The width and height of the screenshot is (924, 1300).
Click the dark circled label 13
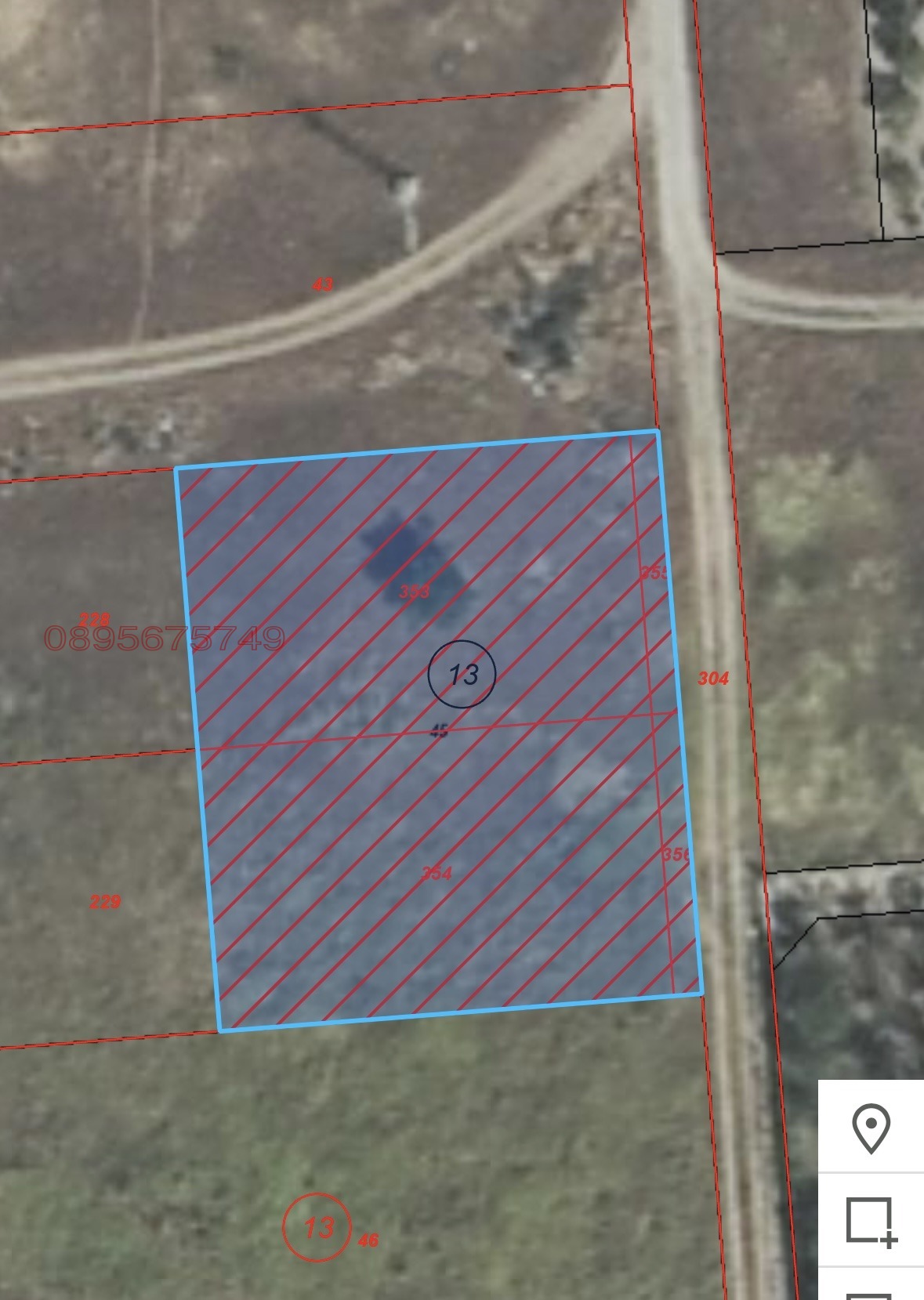(463, 675)
